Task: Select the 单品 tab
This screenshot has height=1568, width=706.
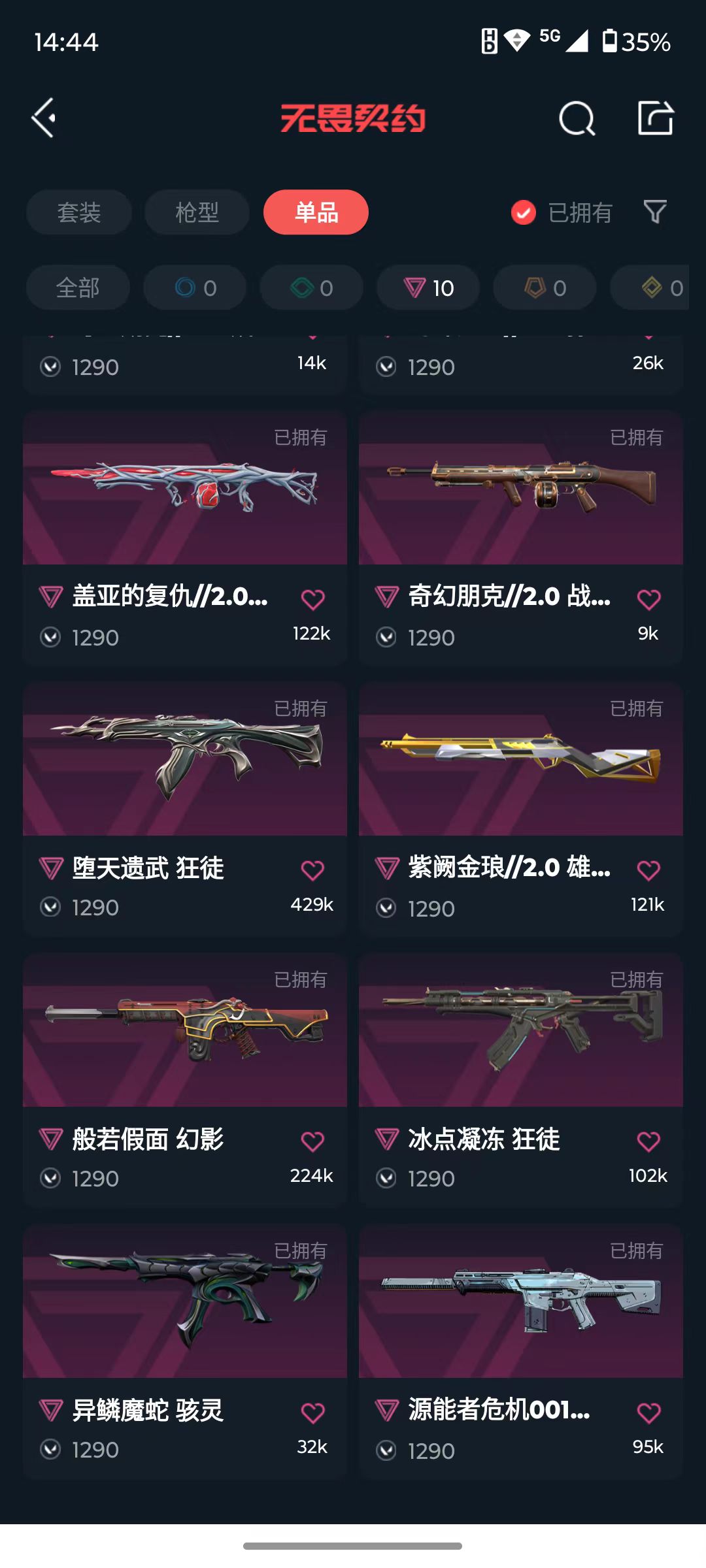Action: point(316,212)
